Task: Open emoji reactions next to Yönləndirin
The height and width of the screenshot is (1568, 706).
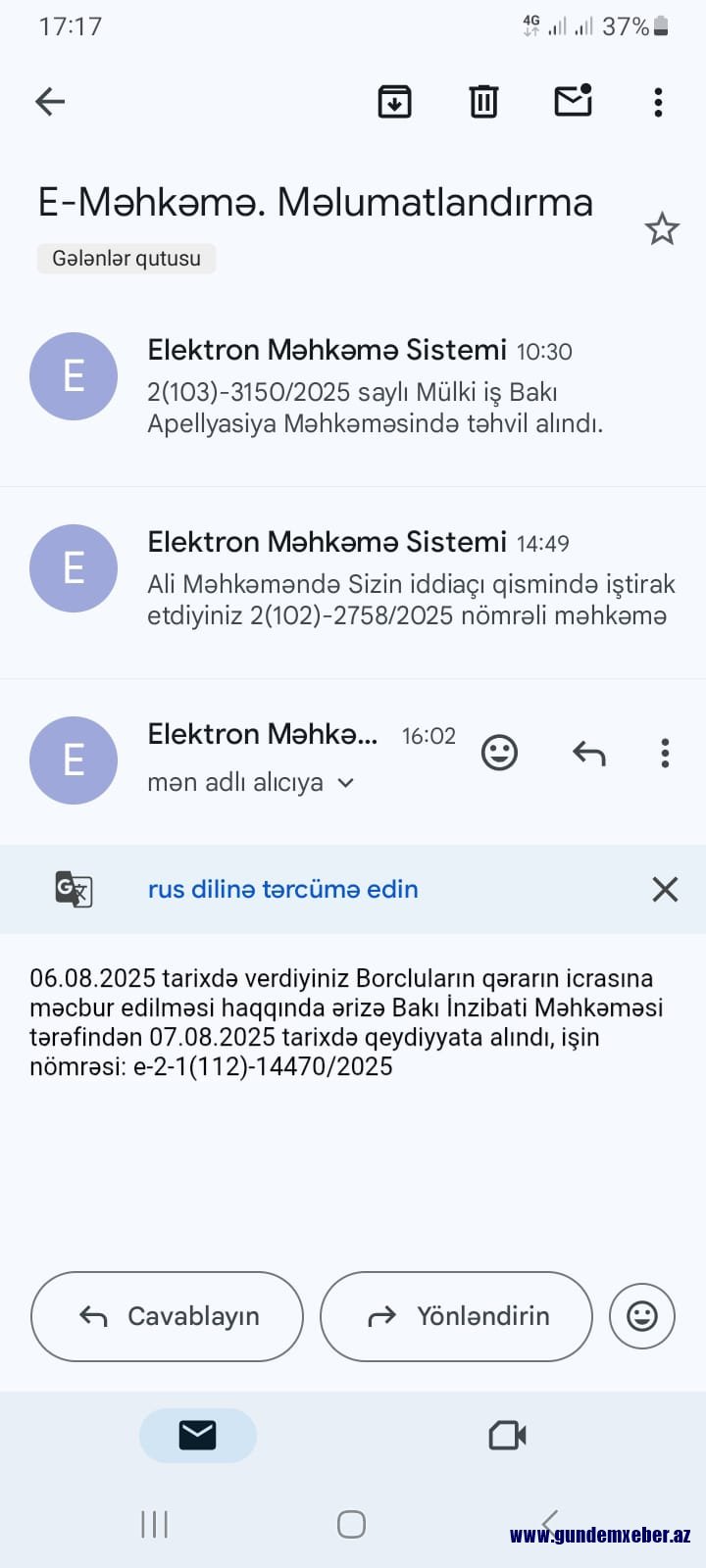Action: (642, 1316)
